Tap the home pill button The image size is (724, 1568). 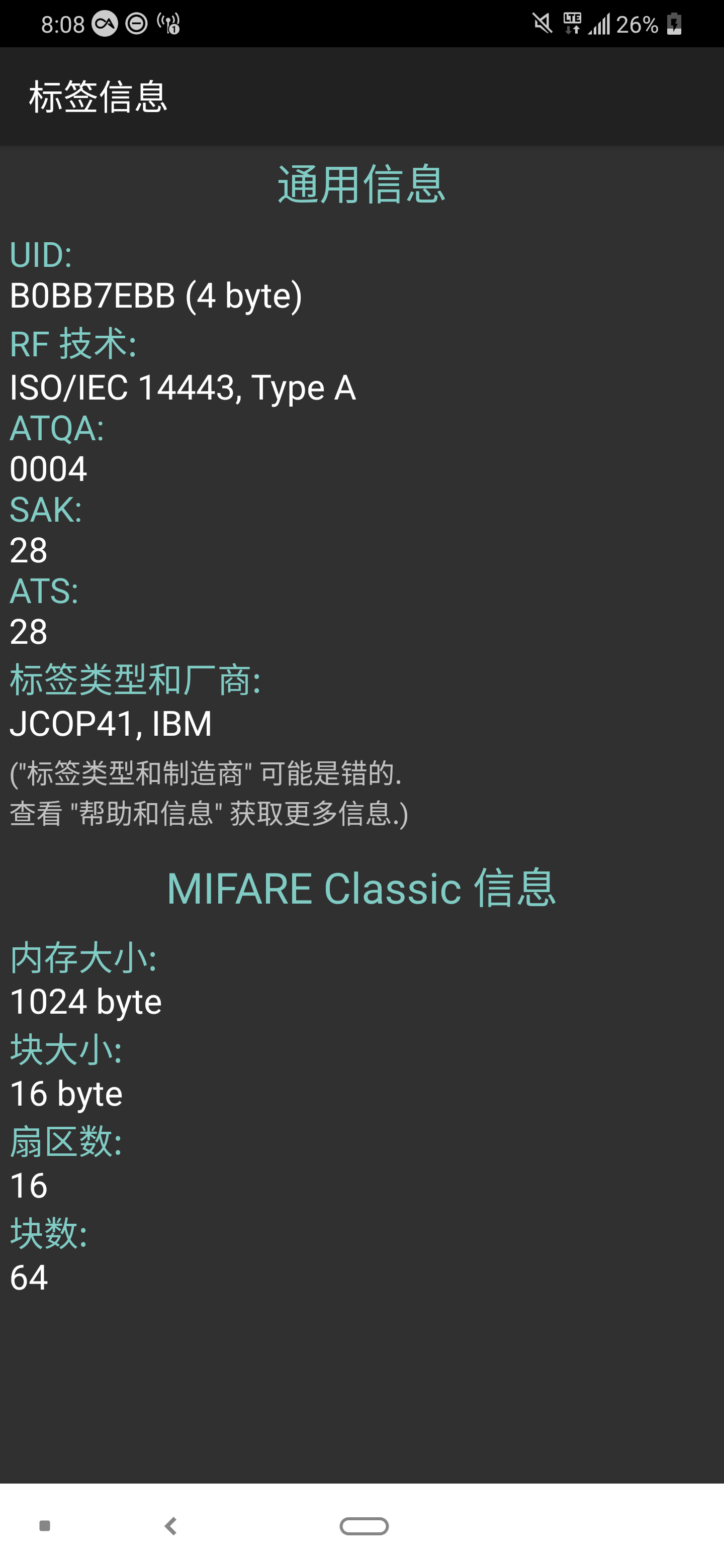click(364, 1525)
